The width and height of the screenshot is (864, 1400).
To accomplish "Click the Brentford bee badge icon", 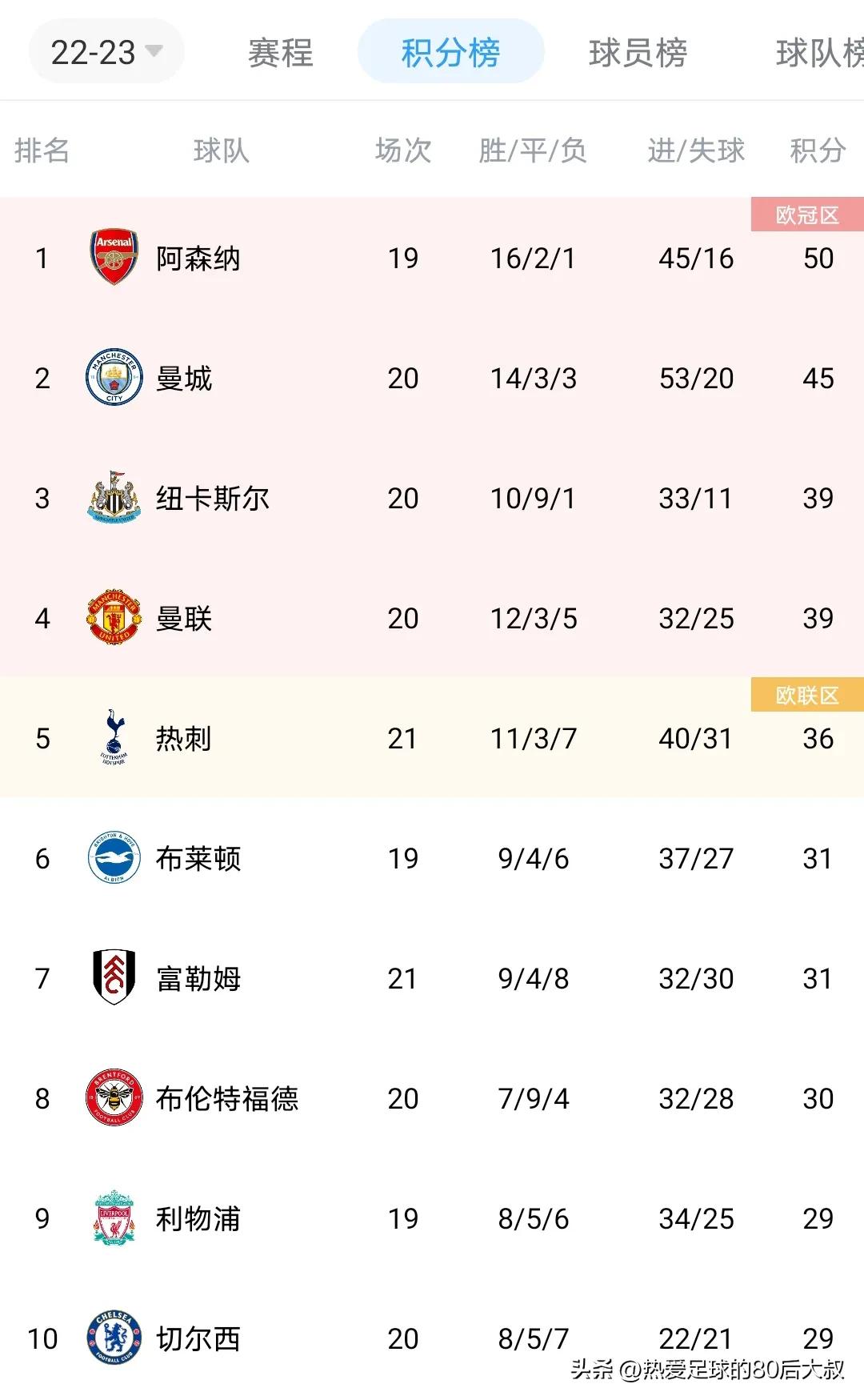I will pyautogui.click(x=114, y=1099).
